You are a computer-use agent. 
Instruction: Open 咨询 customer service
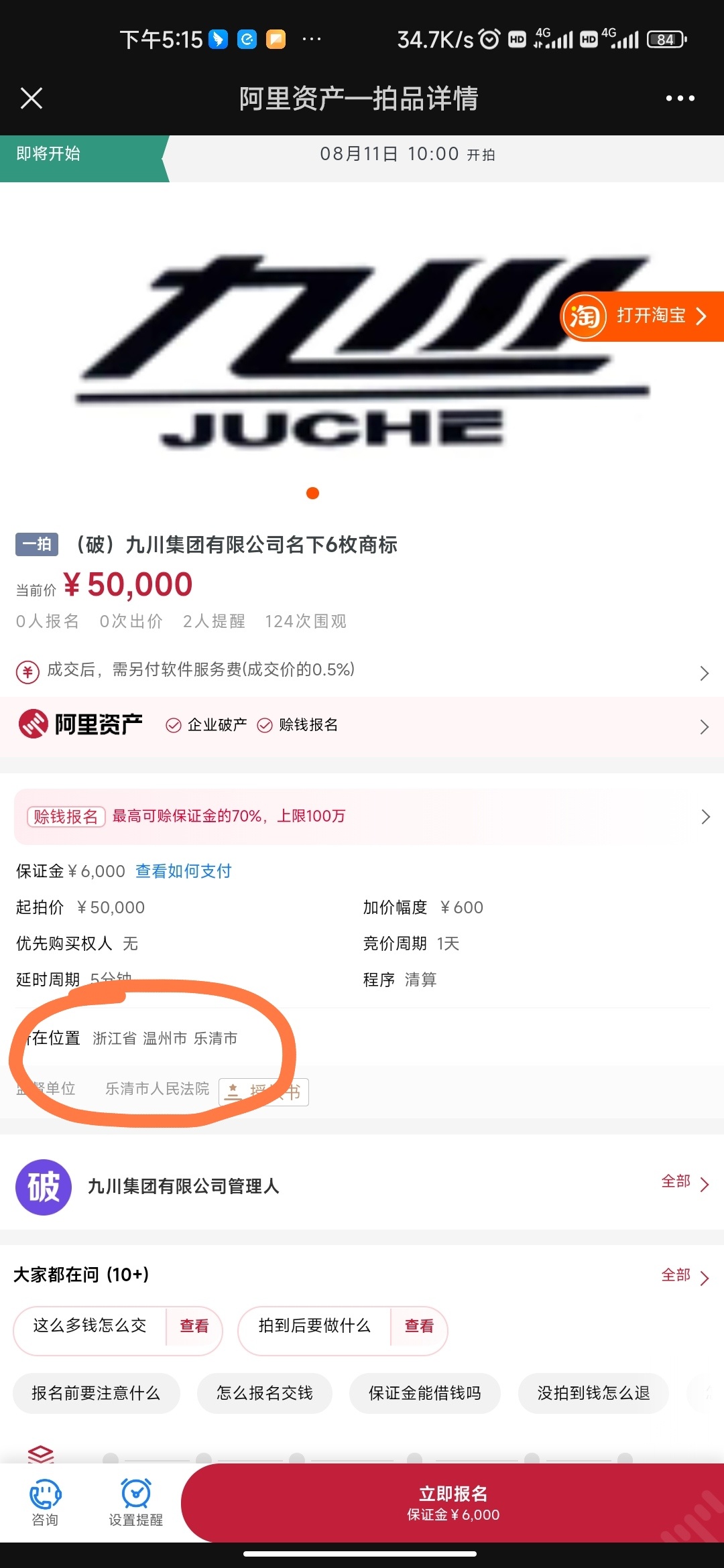[x=45, y=1501]
